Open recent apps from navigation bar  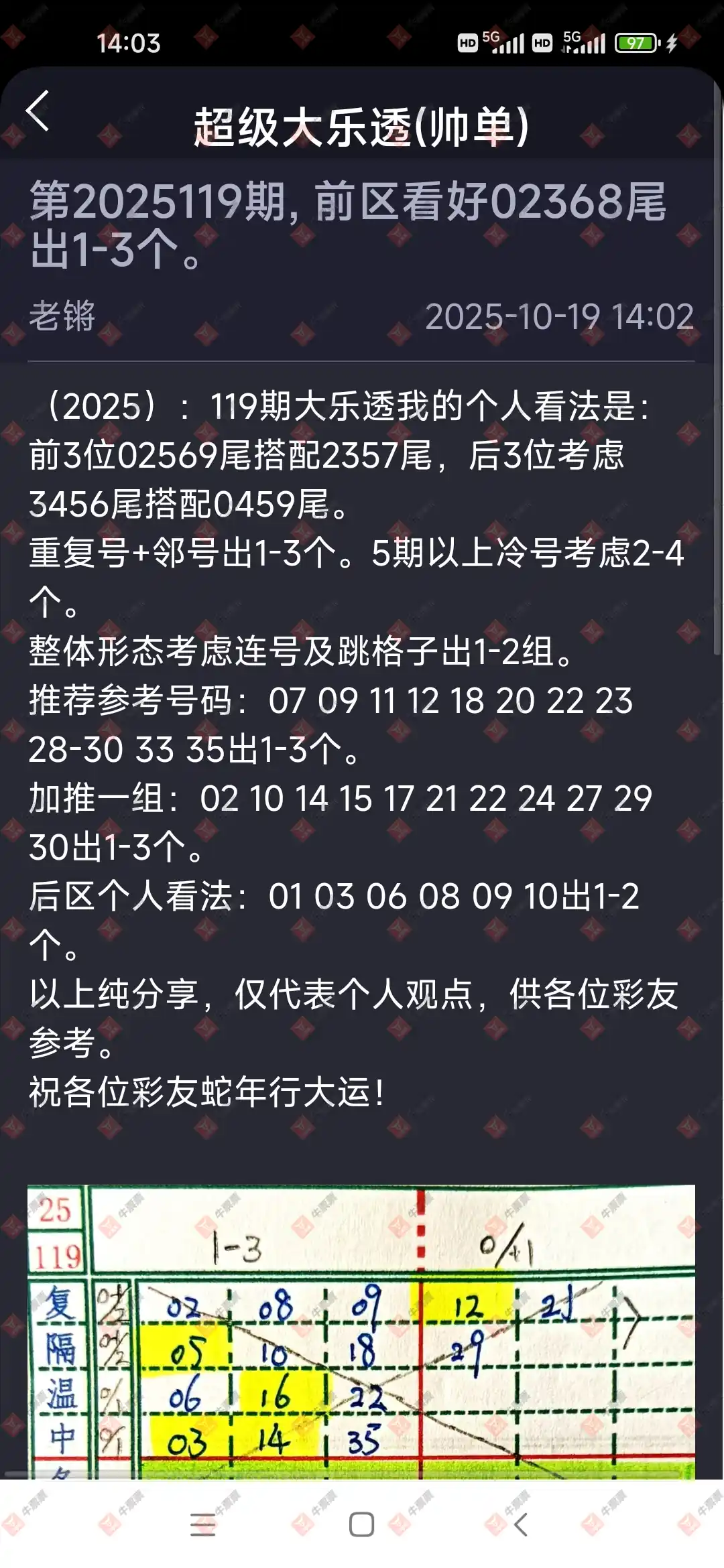202,1524
